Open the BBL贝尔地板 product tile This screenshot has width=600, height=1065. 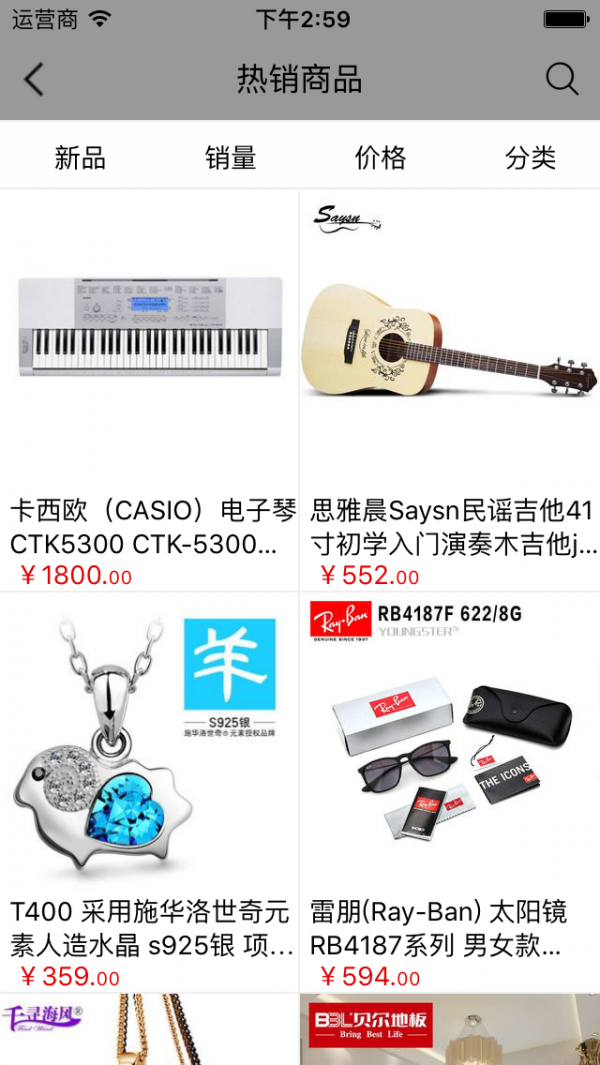click(x=450, y=1030)
